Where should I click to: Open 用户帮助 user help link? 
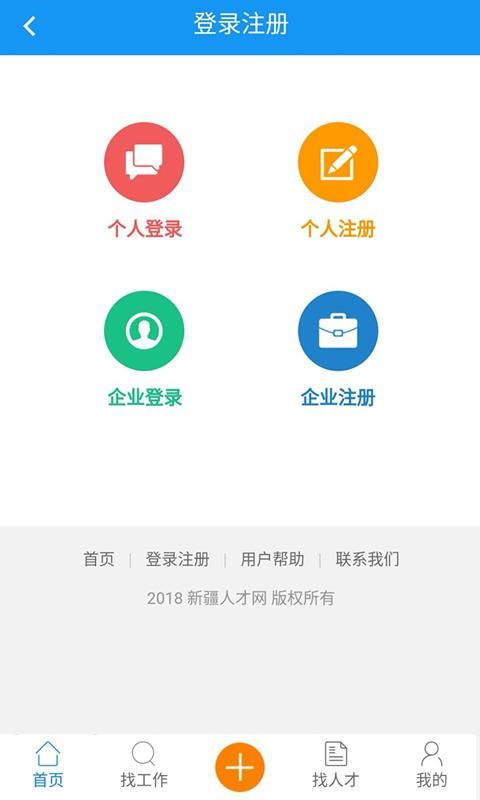click(272, 559)
